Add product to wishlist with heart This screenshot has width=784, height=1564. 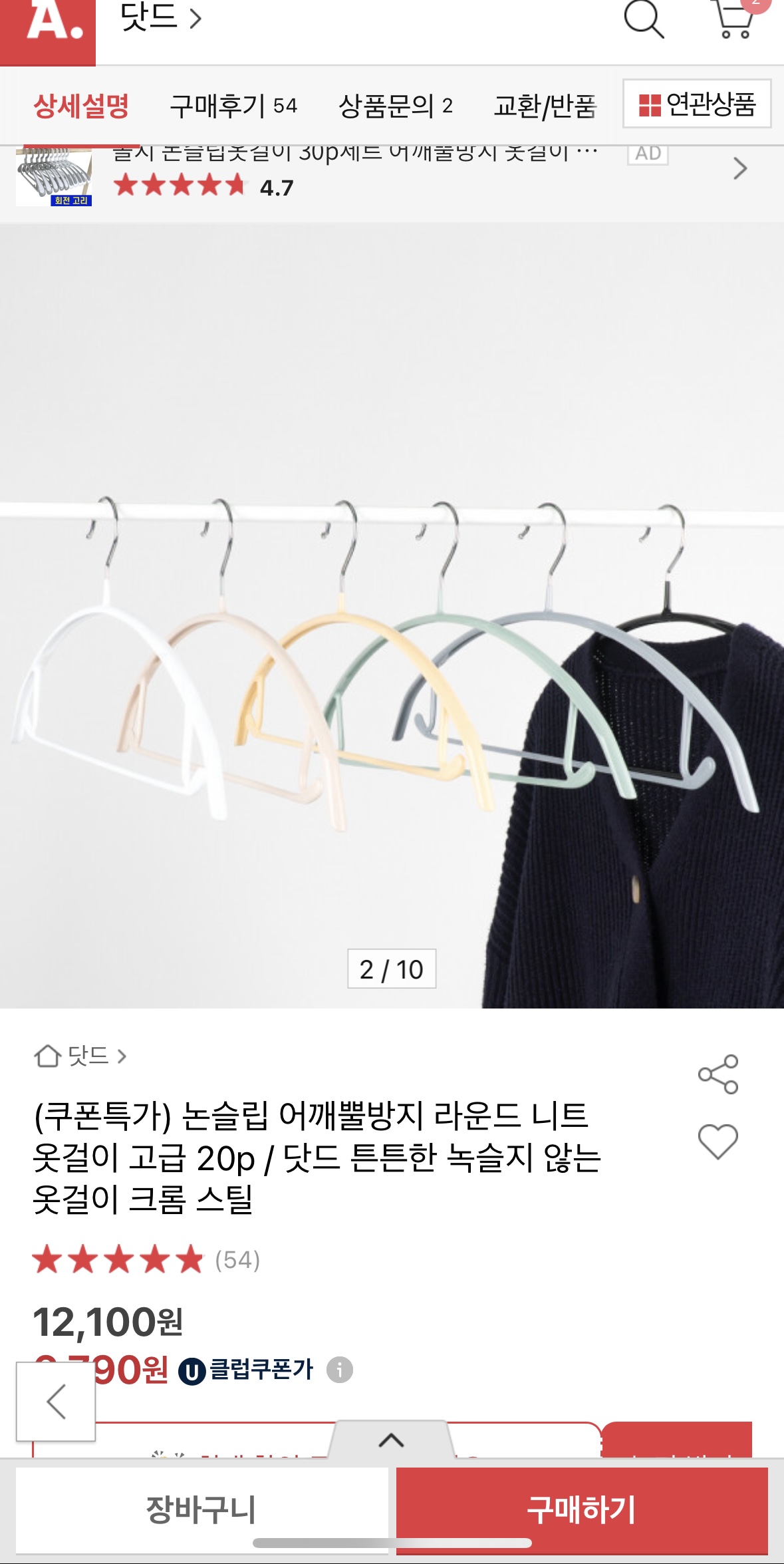coord(718,1142)
